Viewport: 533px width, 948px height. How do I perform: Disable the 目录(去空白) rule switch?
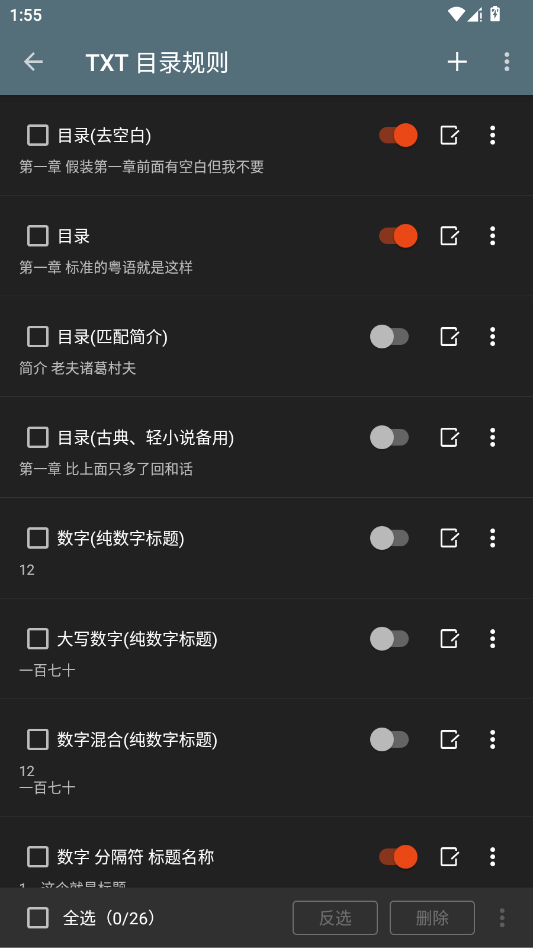398,135
